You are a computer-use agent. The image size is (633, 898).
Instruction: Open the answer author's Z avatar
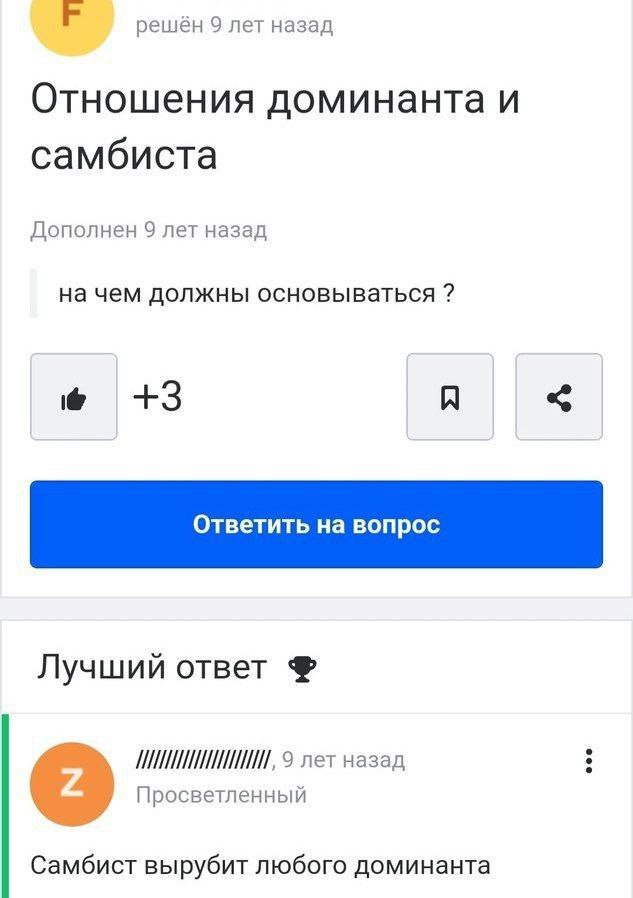73,784
